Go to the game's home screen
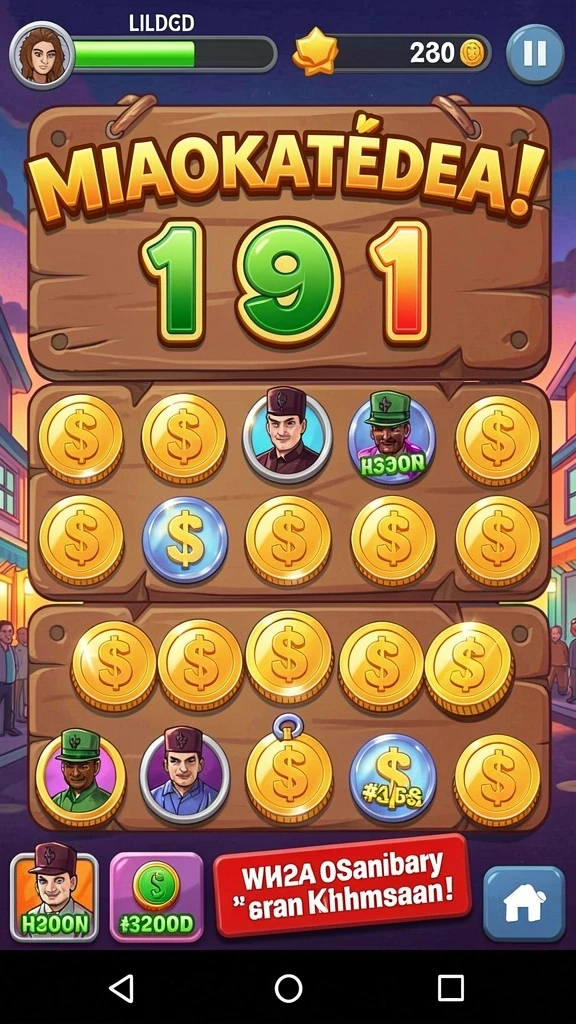The width and height of the screenshot is (576, 1024). point(524,903)
